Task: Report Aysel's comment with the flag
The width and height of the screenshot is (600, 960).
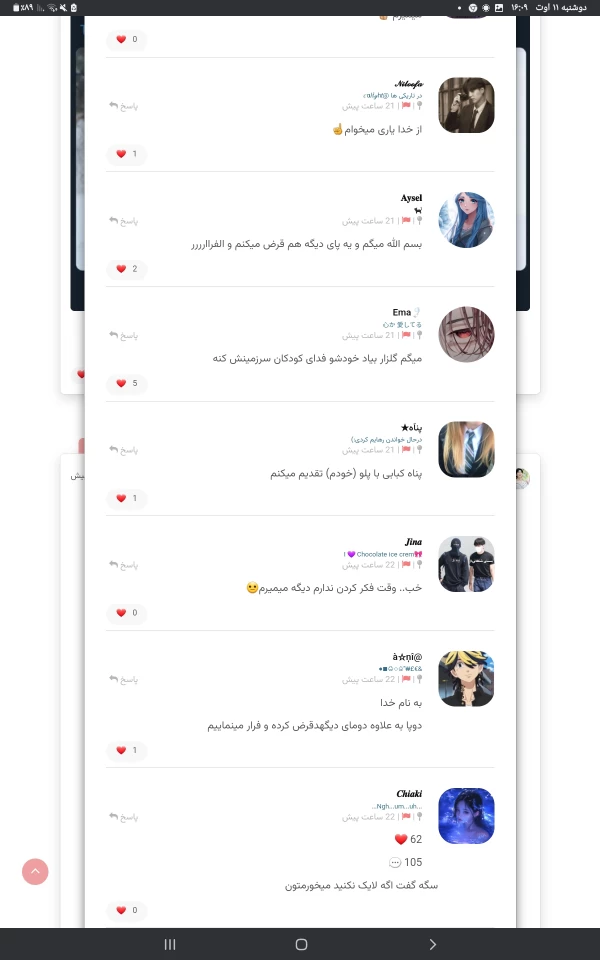Action: point(407,220)
